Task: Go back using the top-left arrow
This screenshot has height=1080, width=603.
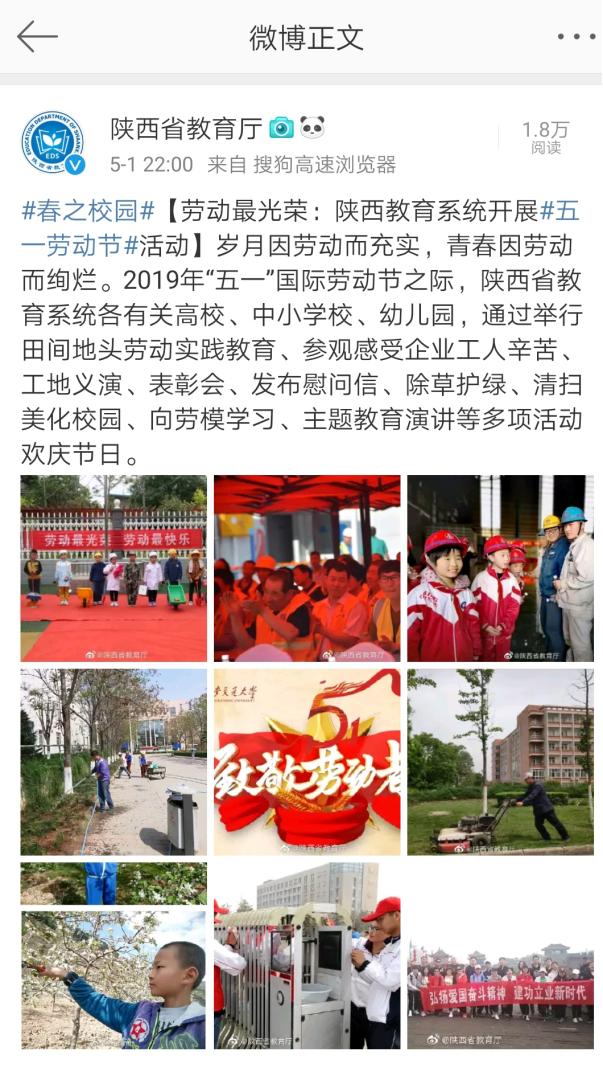Action: pyautogui.click(x=37, y=37)
